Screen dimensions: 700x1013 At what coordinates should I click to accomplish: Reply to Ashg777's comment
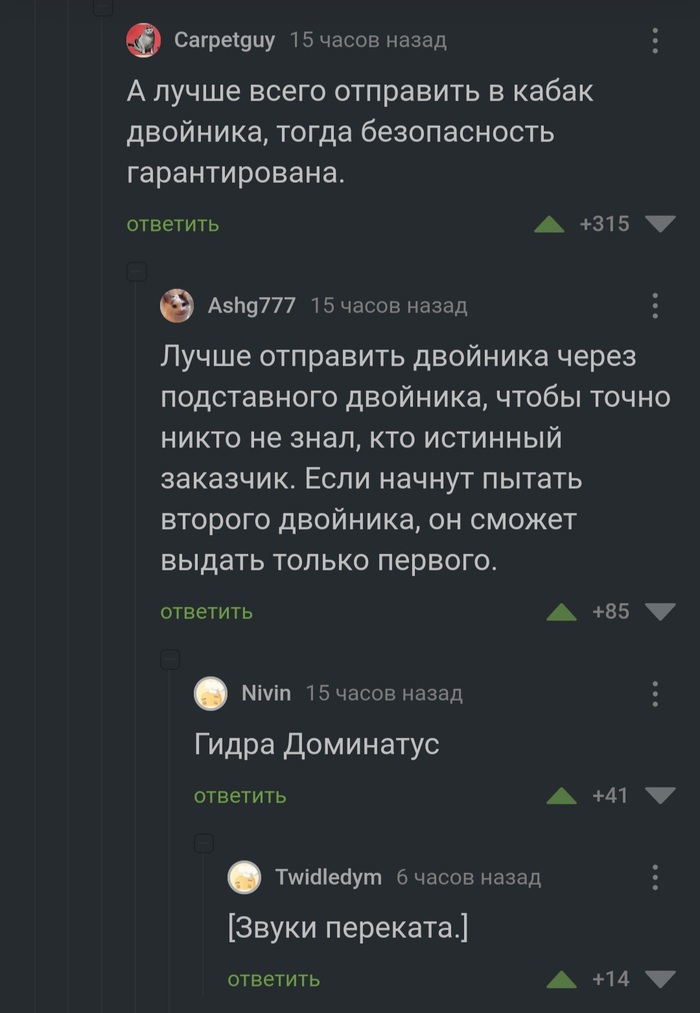[206, 611]
